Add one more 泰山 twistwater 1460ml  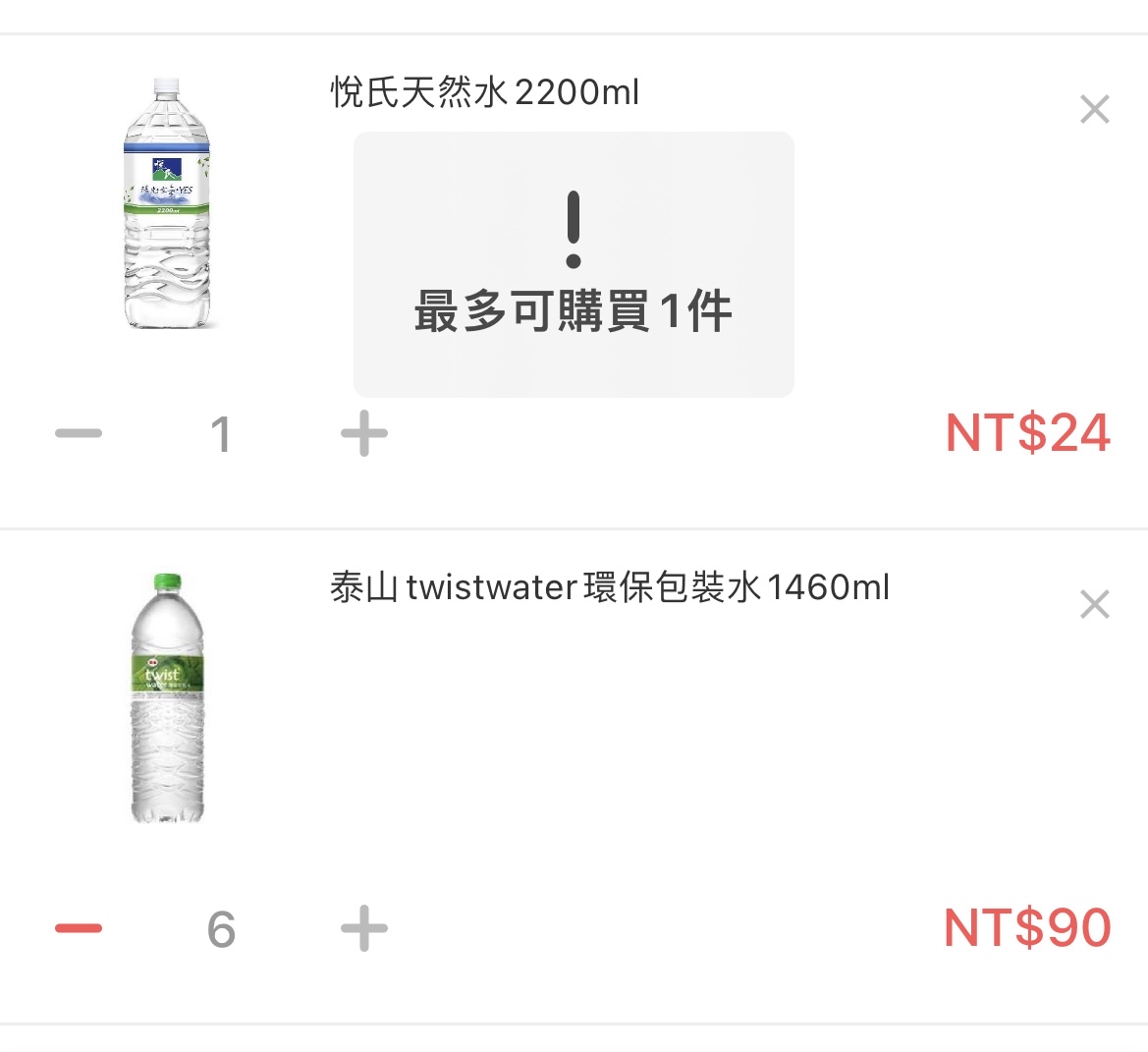pos(363,928)
